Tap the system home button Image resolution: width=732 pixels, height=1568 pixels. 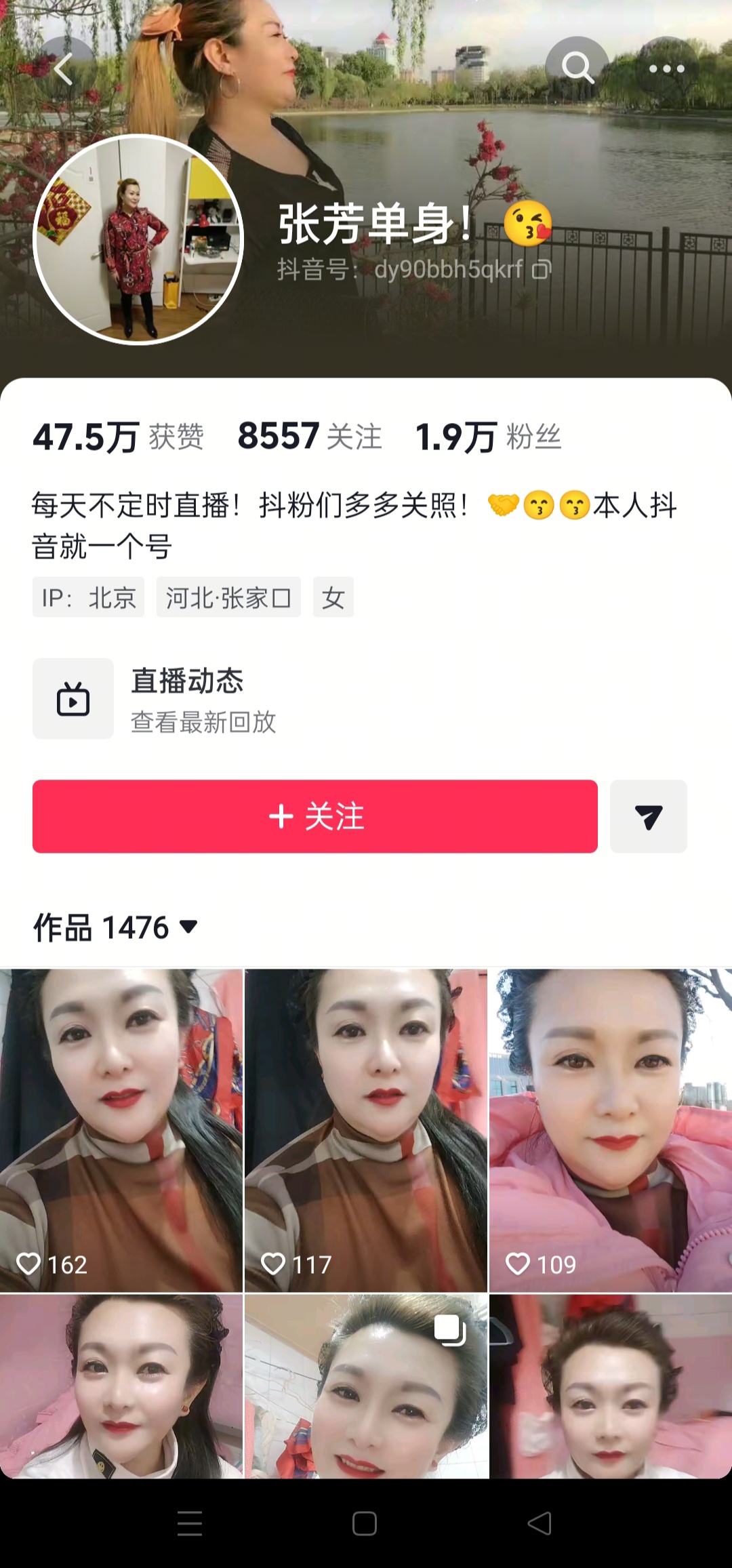(365, 1524)
